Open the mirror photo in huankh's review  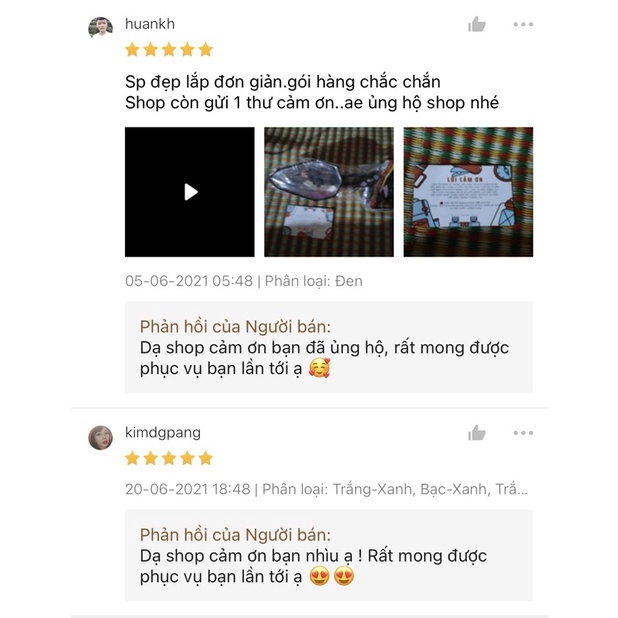coord(329,192)
